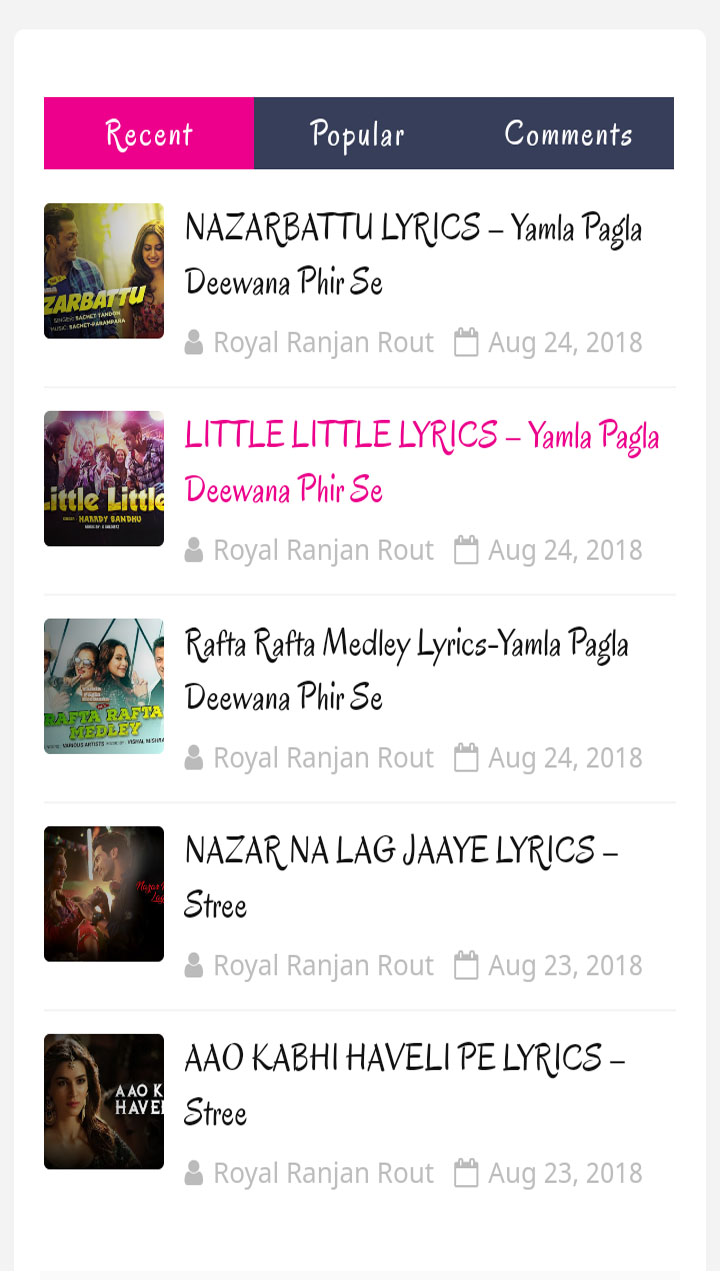Switch to the Popular tab
Viewport: 720px width, 1280px height.
(357, 132)
